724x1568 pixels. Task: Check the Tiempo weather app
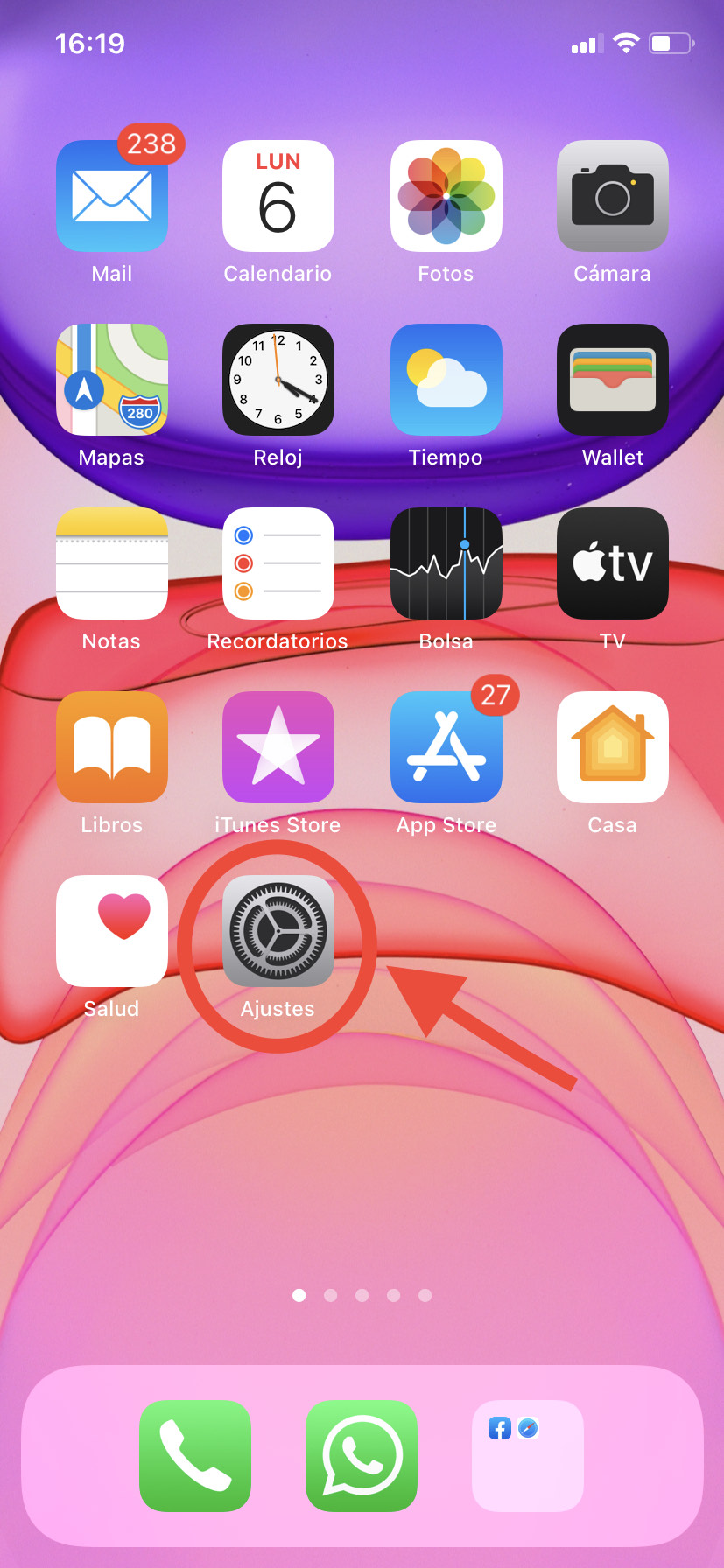[446, 380]
